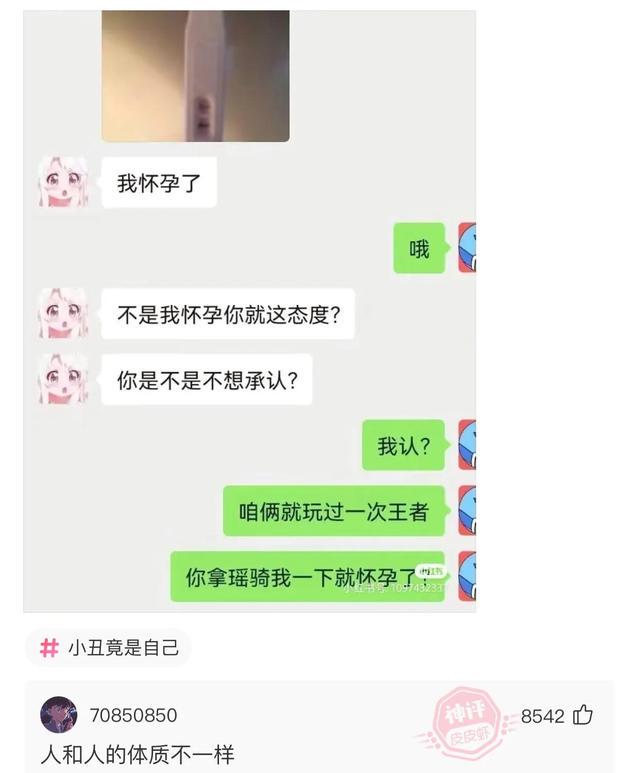Open the 小丑竟是自己 hashtag chip
Viewport: 640px width, 773px height.
[108, 648]
